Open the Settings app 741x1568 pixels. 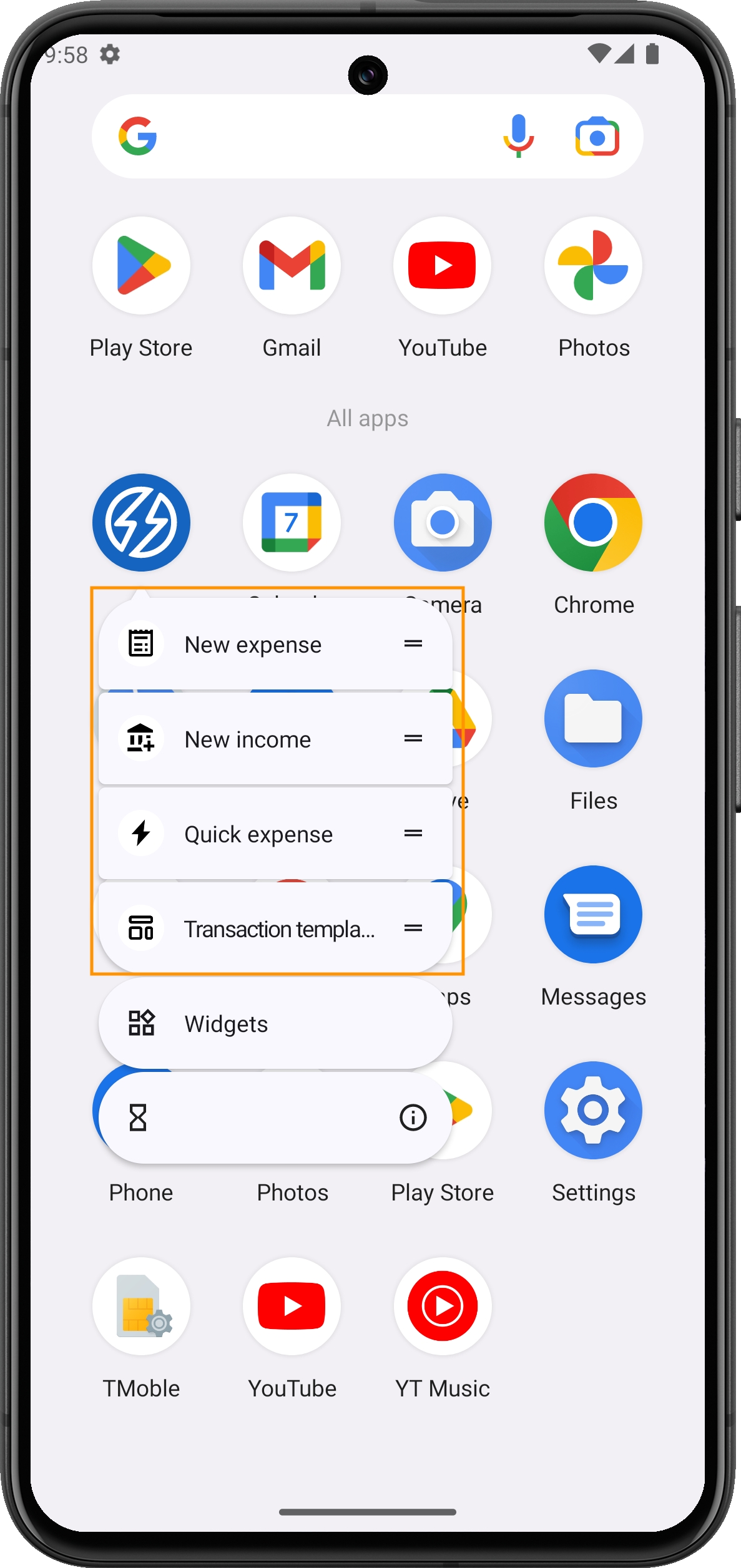point(593,1111)
